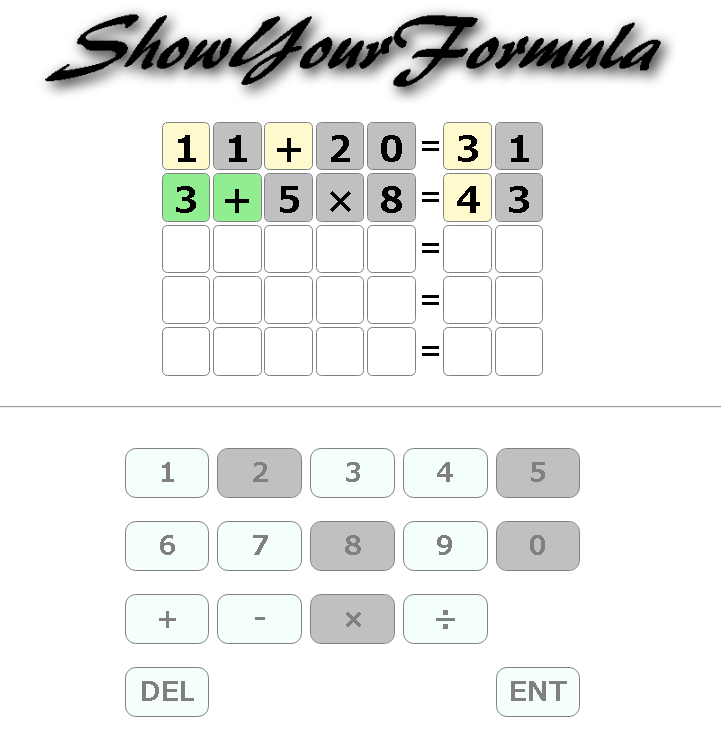Enter digit 9
This screenshot has height=753, width=721.
[445, 546]
